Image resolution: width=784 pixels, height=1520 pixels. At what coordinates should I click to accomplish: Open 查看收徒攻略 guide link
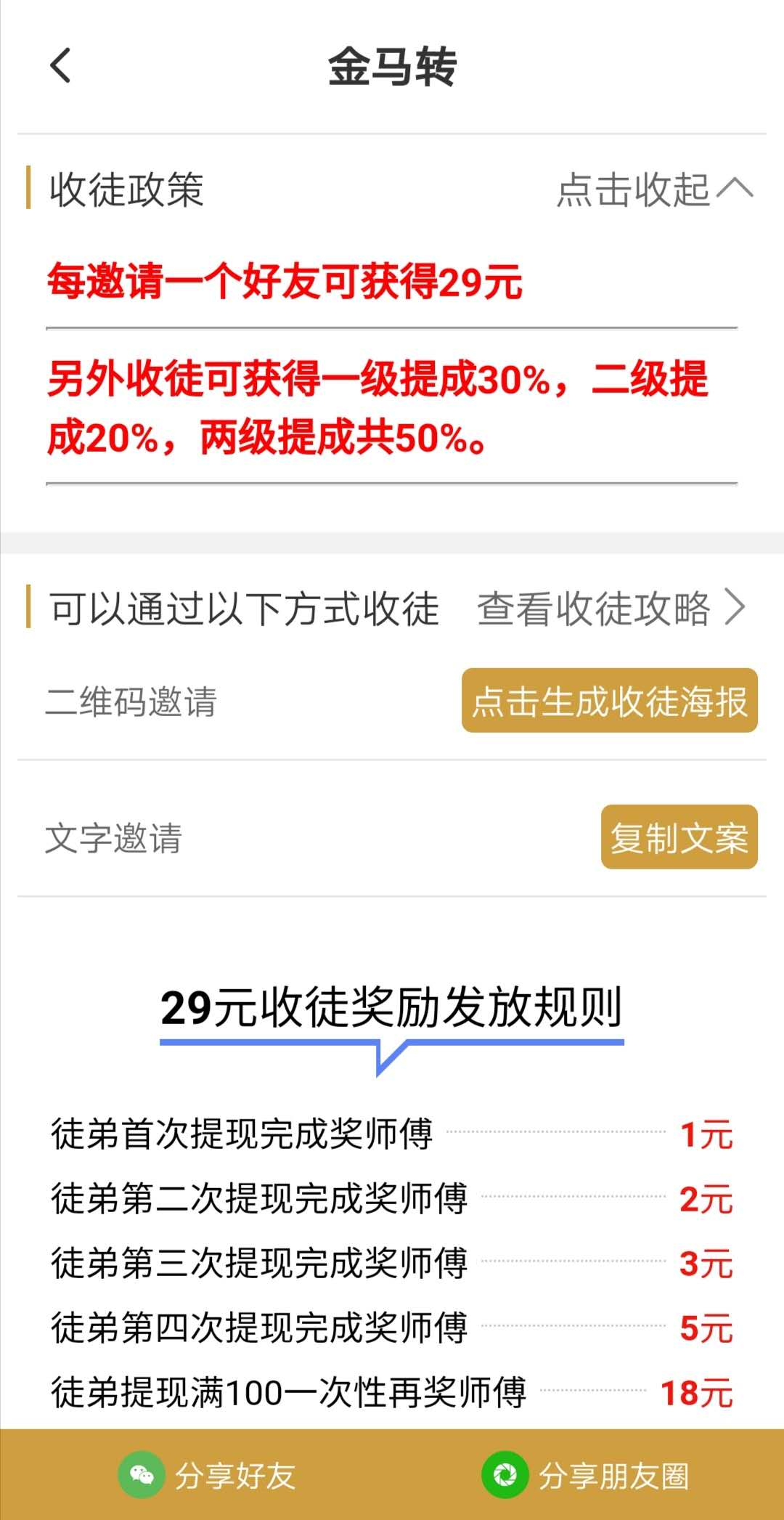(611, 608)
